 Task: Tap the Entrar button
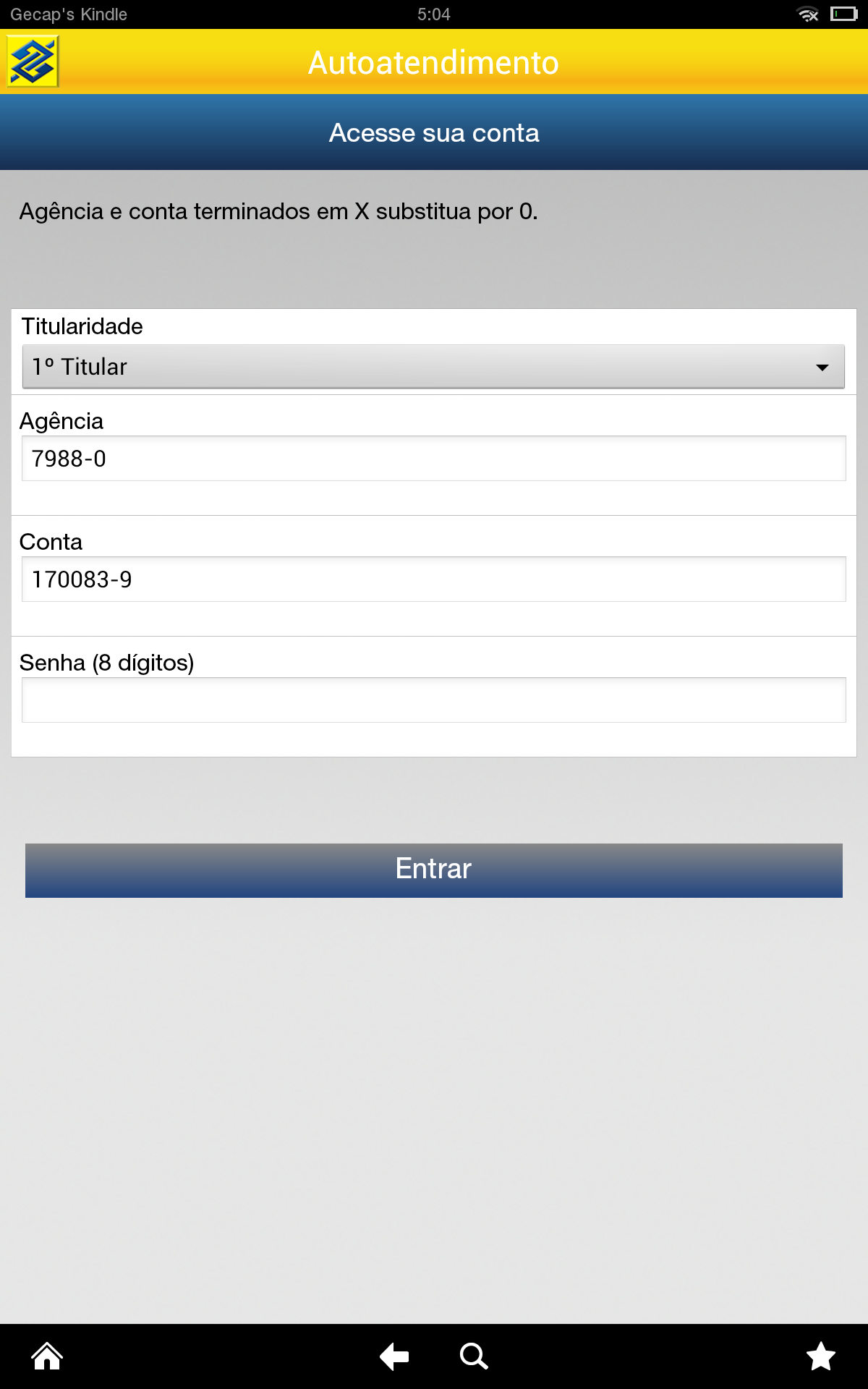[433, 870]
